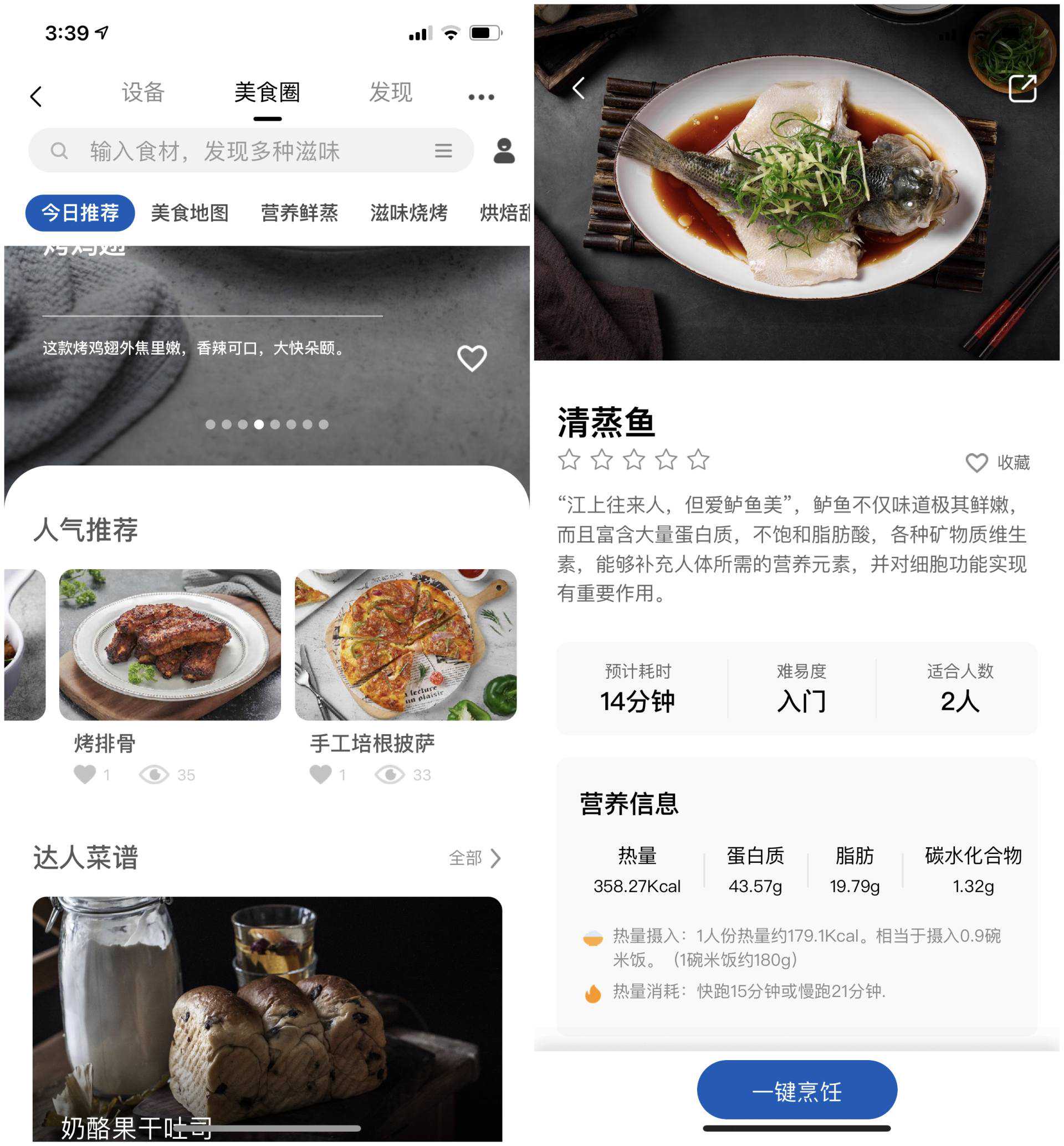This screenshot has width=1064, height=1146.
Task: Open the three-dot overflow menu
Action: pos(481,97)
